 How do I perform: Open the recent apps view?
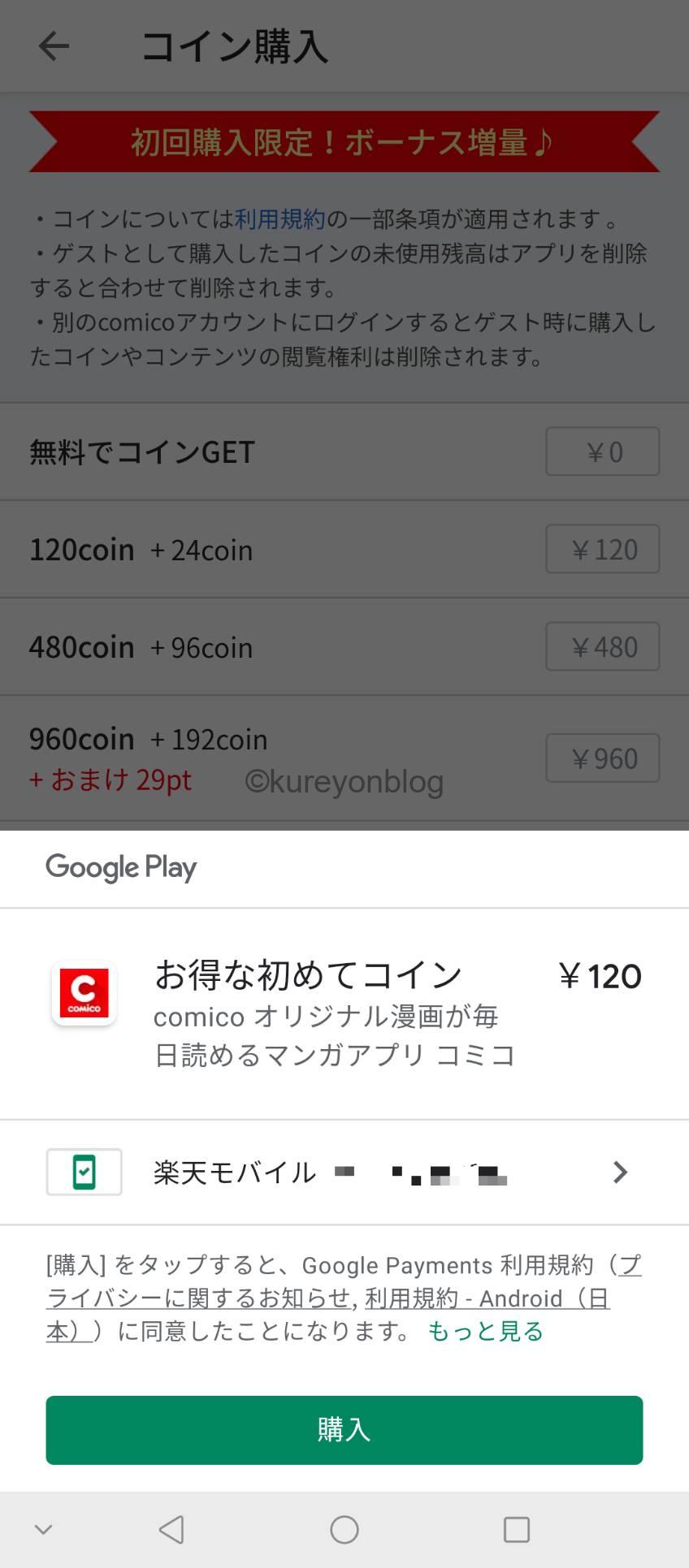517,1530
